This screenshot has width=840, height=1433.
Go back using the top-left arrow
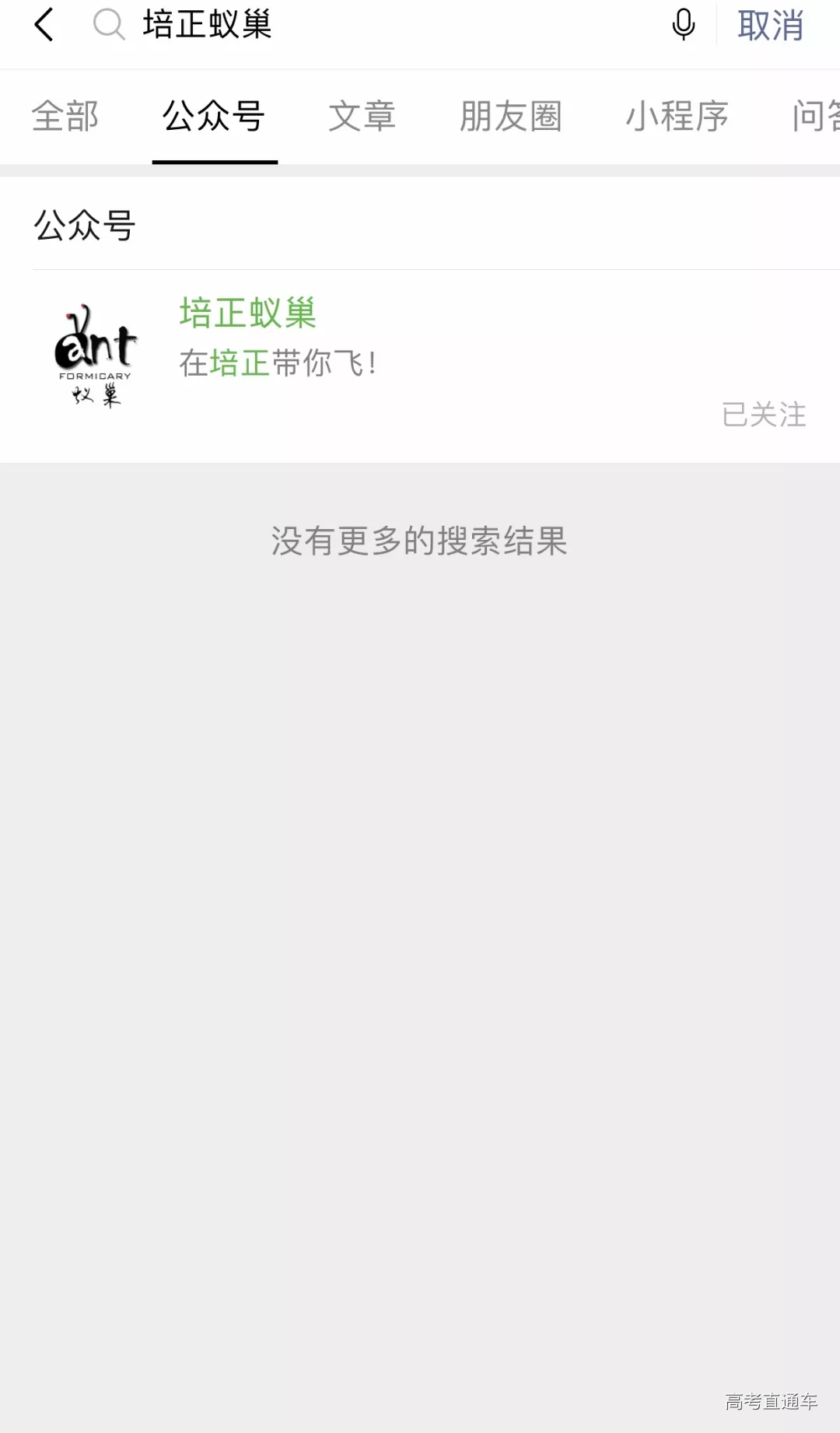(x=44, y=25)
